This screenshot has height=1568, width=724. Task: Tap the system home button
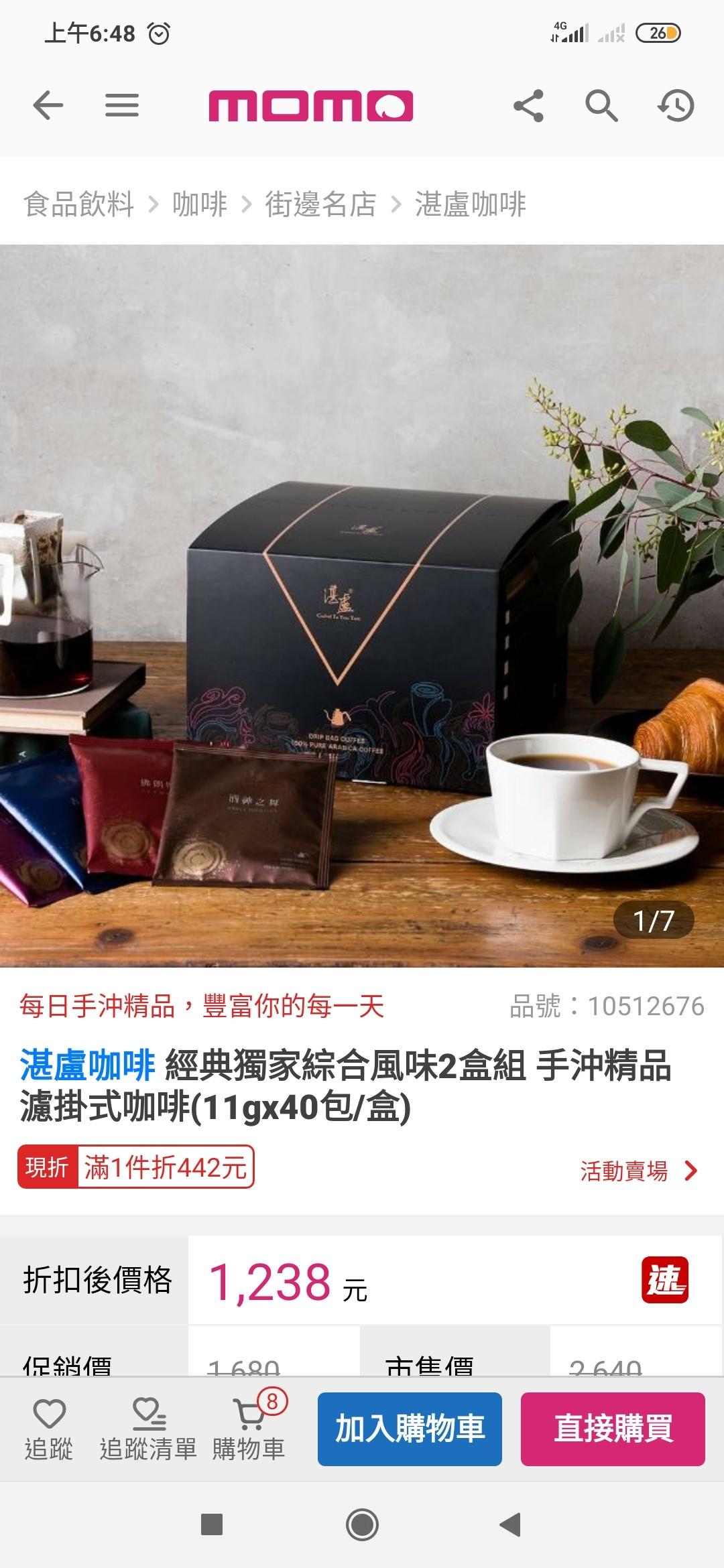[x=362, y=1524]
